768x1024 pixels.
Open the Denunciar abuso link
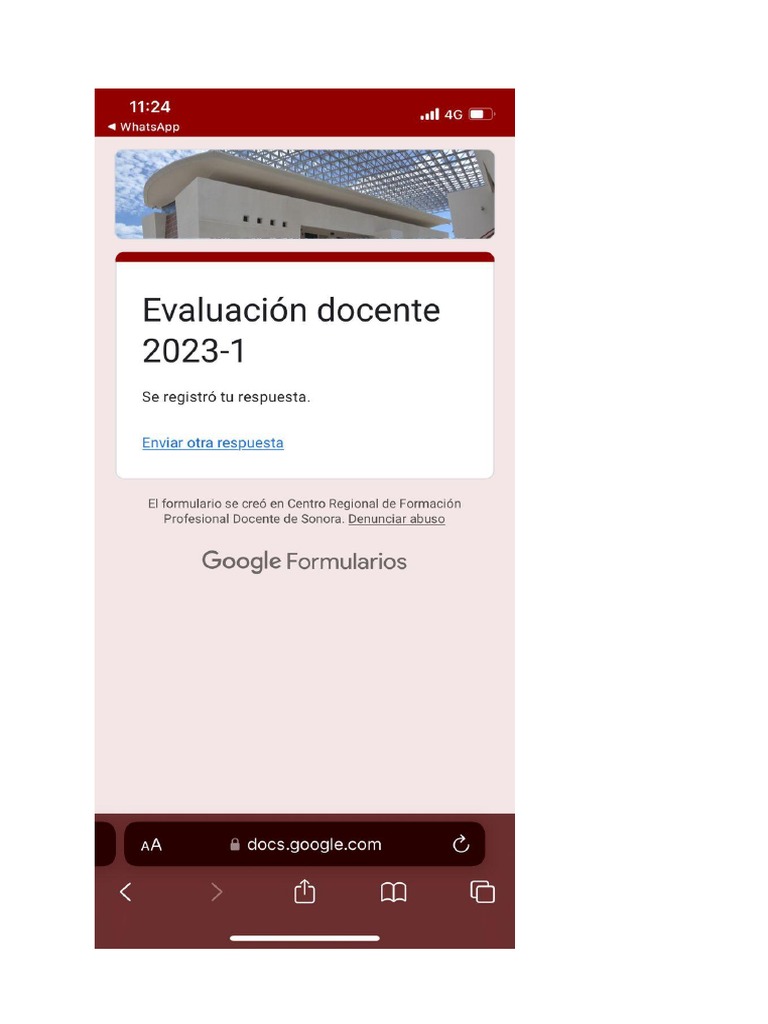(x=396, y=519)
